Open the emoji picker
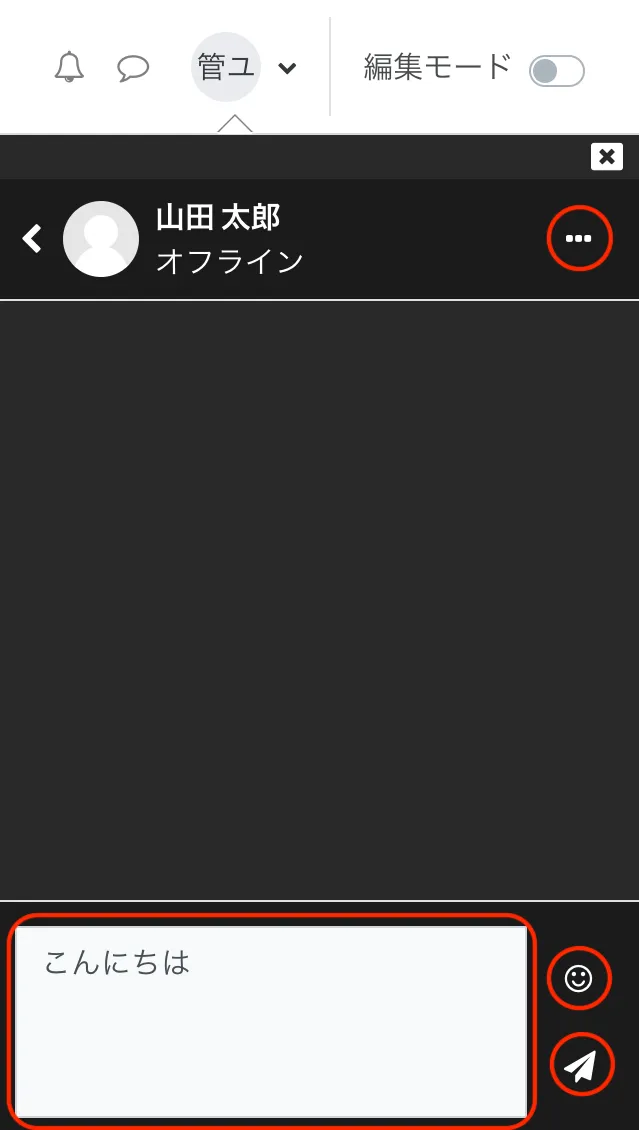Viewport: 639px width, 1130px height. pyautogui.click(x=579, y=977)
